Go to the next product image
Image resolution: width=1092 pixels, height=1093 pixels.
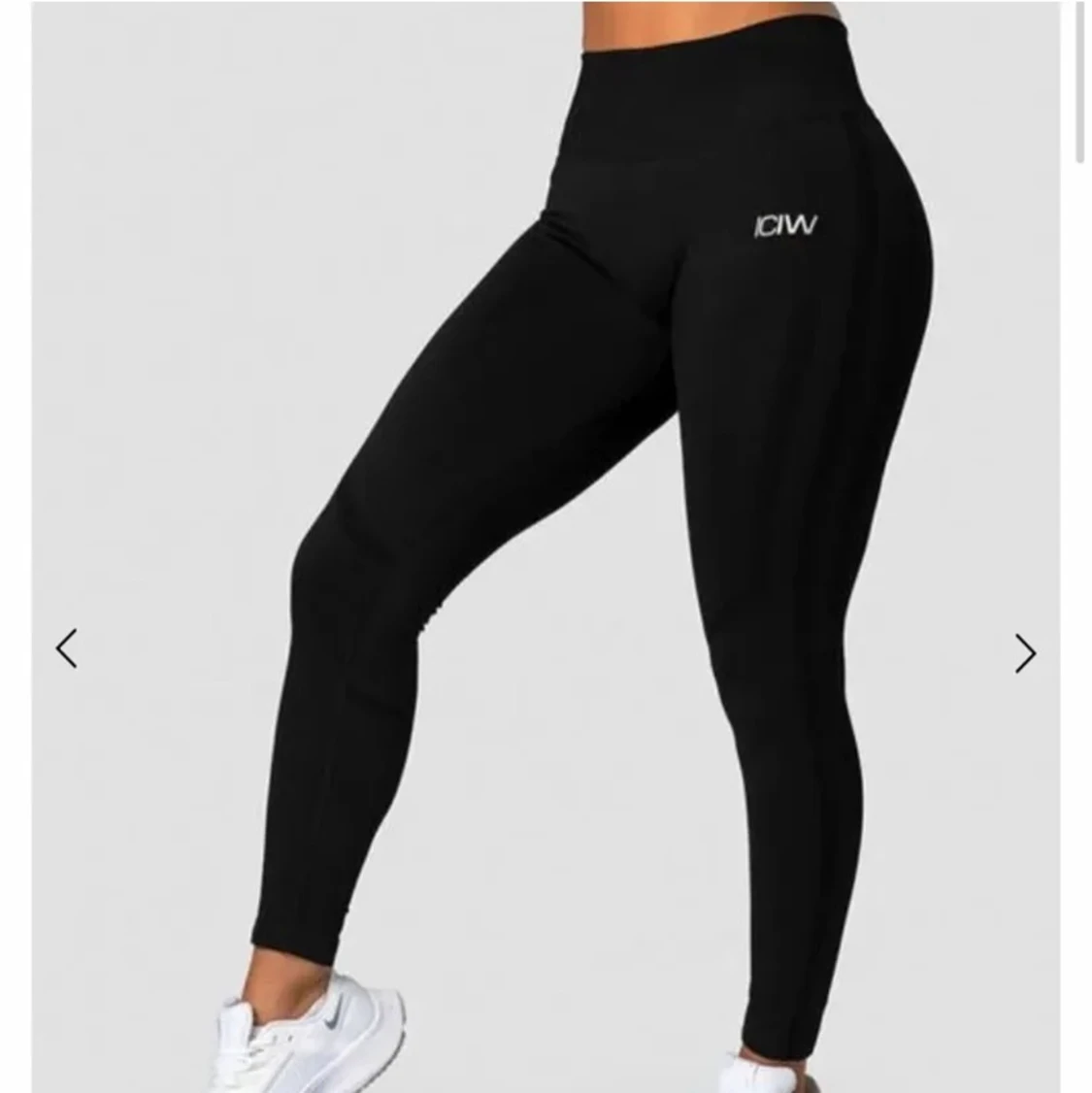coord(1025,653)
